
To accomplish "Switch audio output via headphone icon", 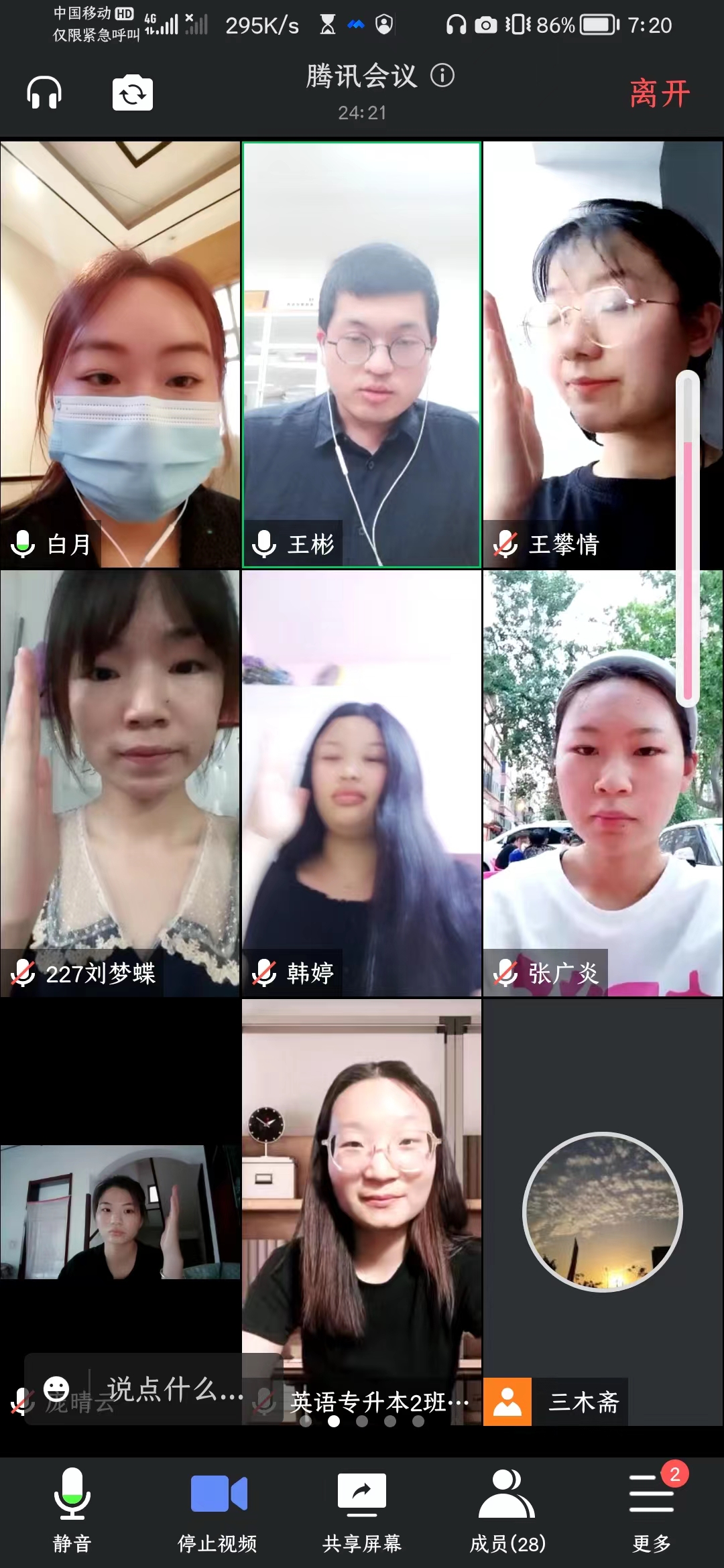I will click(x=44, y=92).
